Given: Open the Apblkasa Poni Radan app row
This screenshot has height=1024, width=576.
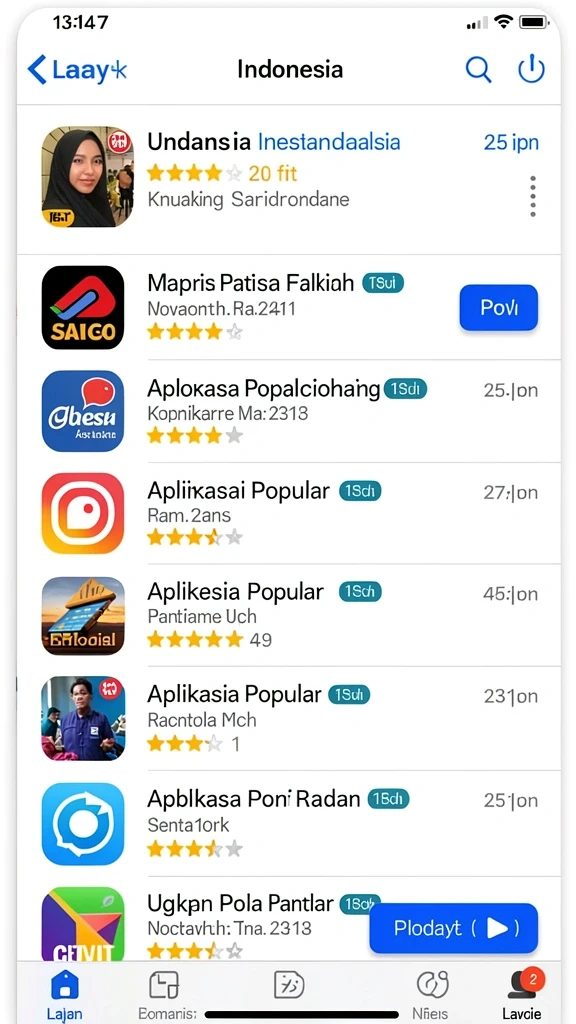Looking at the screenshot, I should 288,824.
